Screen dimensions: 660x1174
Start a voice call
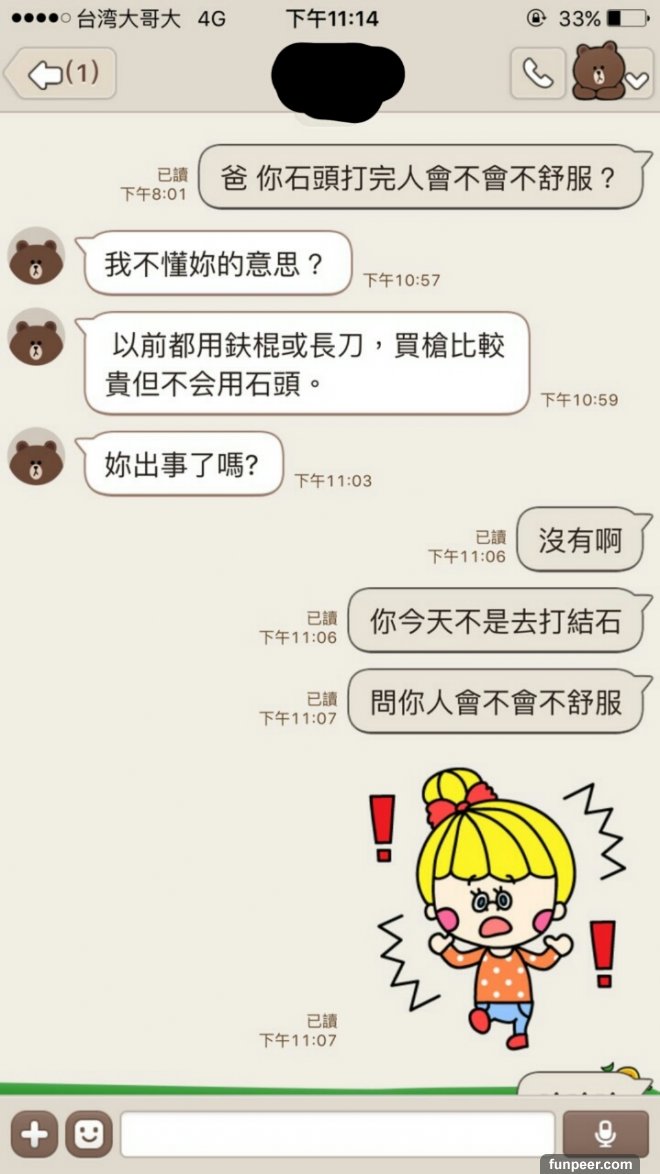pyautogui.click(x=537, y=74)
